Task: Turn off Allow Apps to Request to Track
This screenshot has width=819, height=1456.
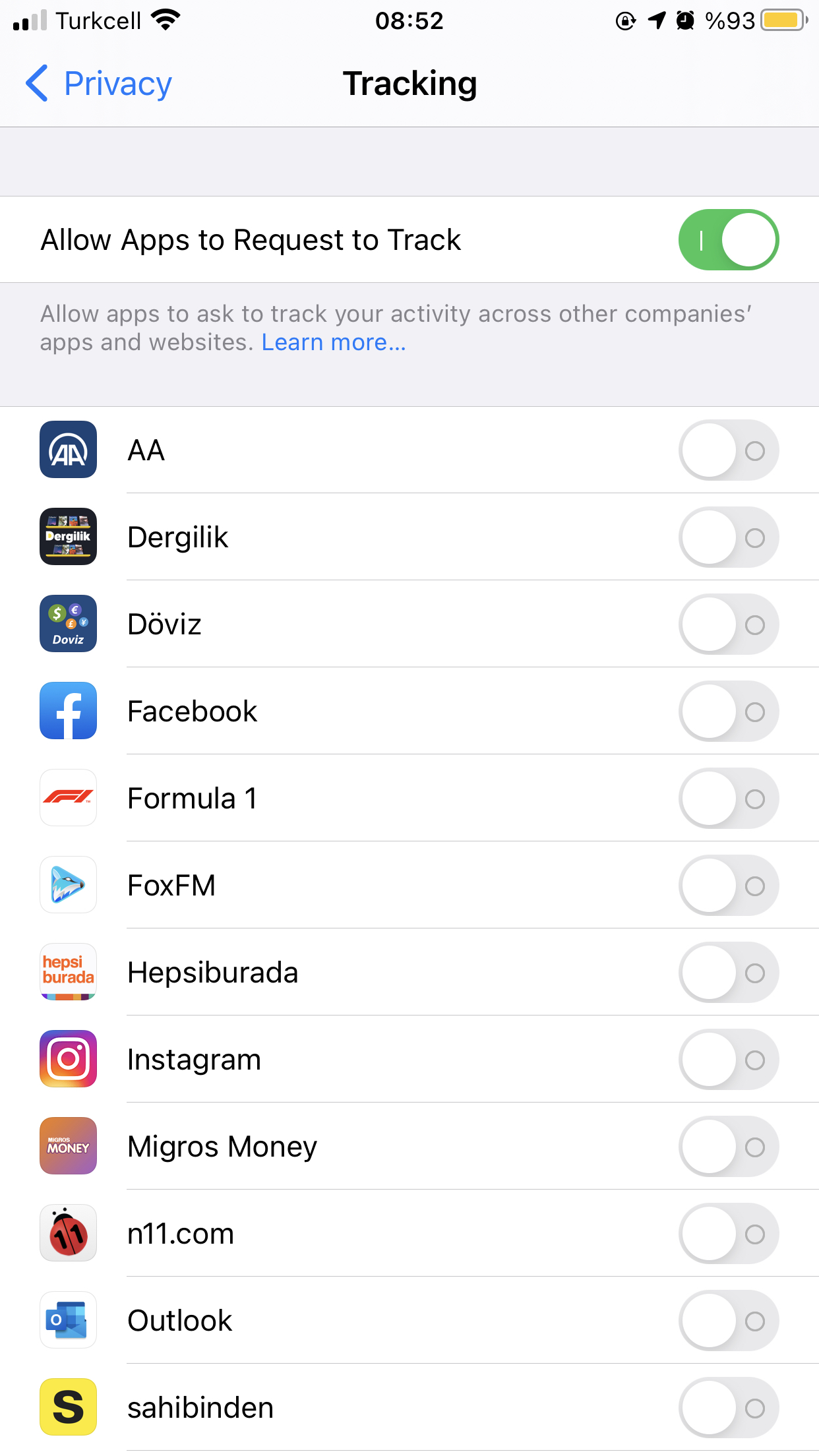Action: 729,240
